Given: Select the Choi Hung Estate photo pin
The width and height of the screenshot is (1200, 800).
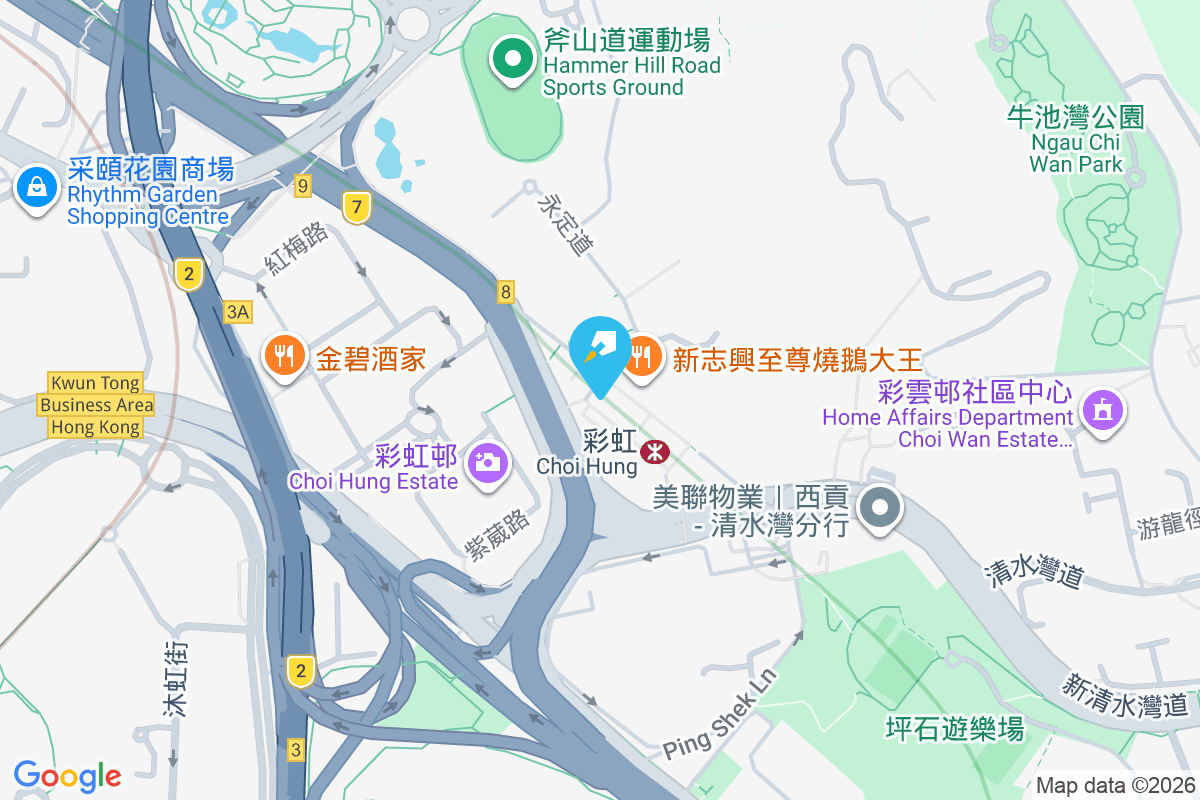Looking at the screenshot, I should 488,461.
